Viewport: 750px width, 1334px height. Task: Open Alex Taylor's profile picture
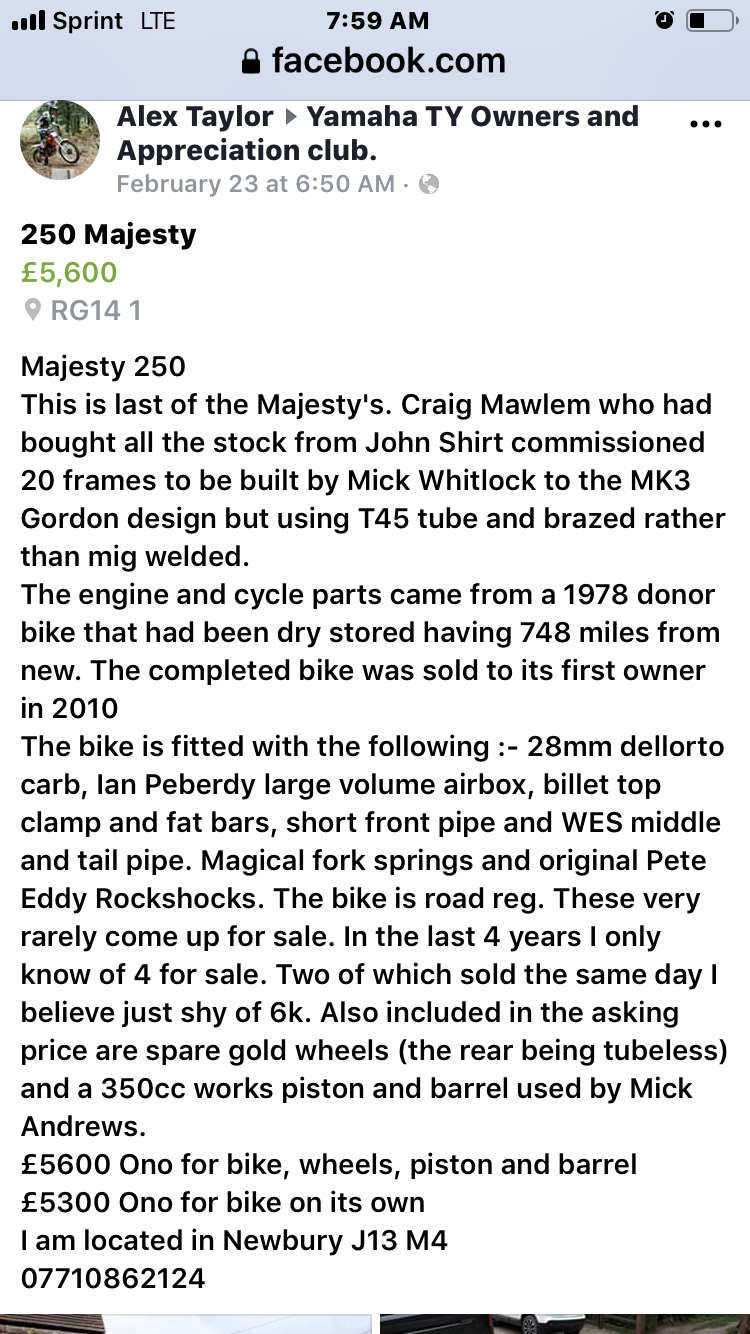pos(61,140)
